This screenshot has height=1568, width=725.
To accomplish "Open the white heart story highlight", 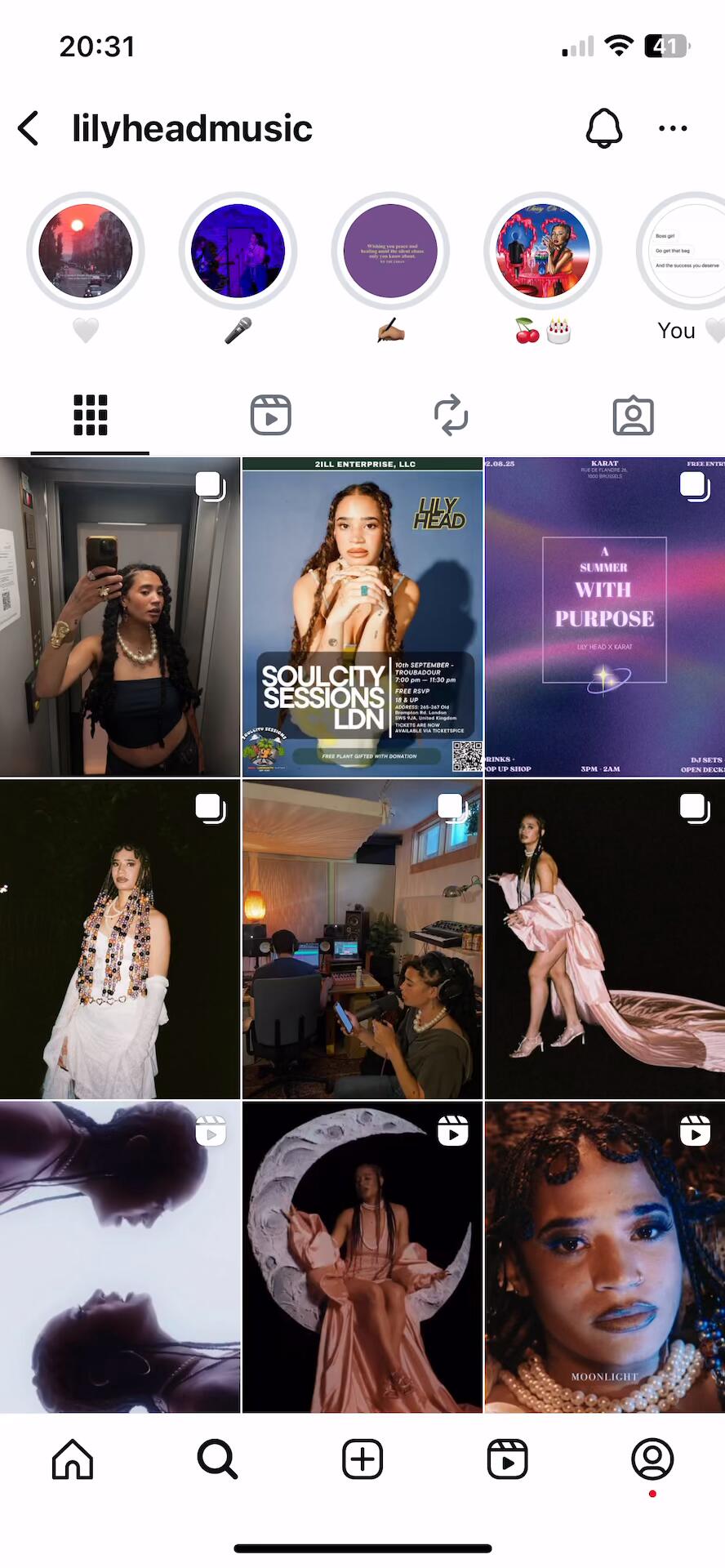I will tap(86, 251).
